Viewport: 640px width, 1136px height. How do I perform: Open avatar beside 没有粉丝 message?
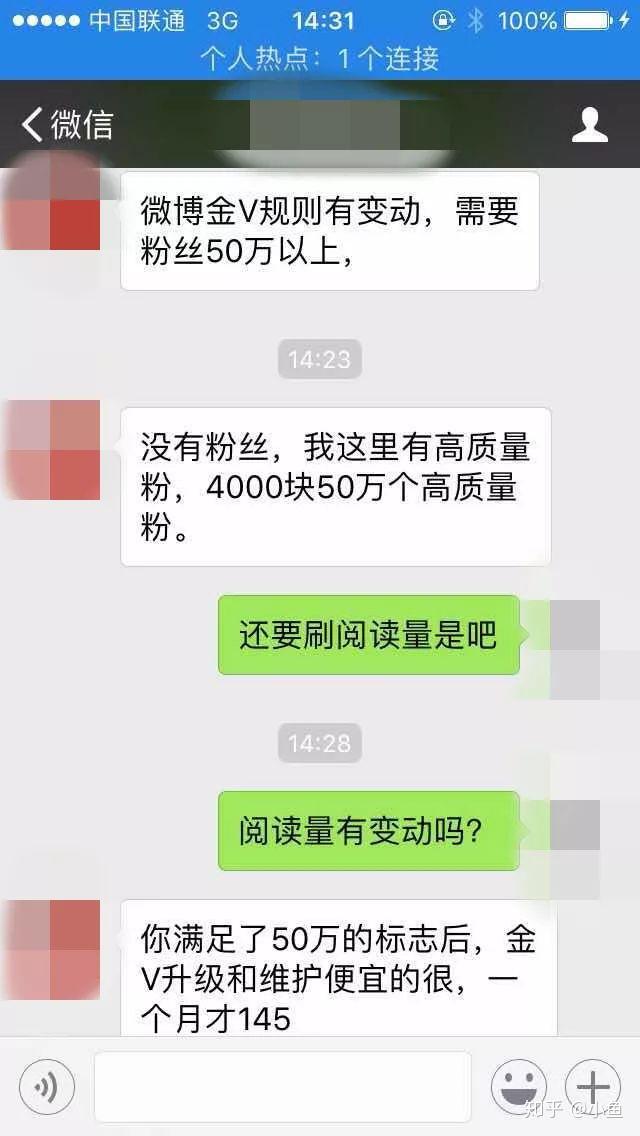point(50,449)
